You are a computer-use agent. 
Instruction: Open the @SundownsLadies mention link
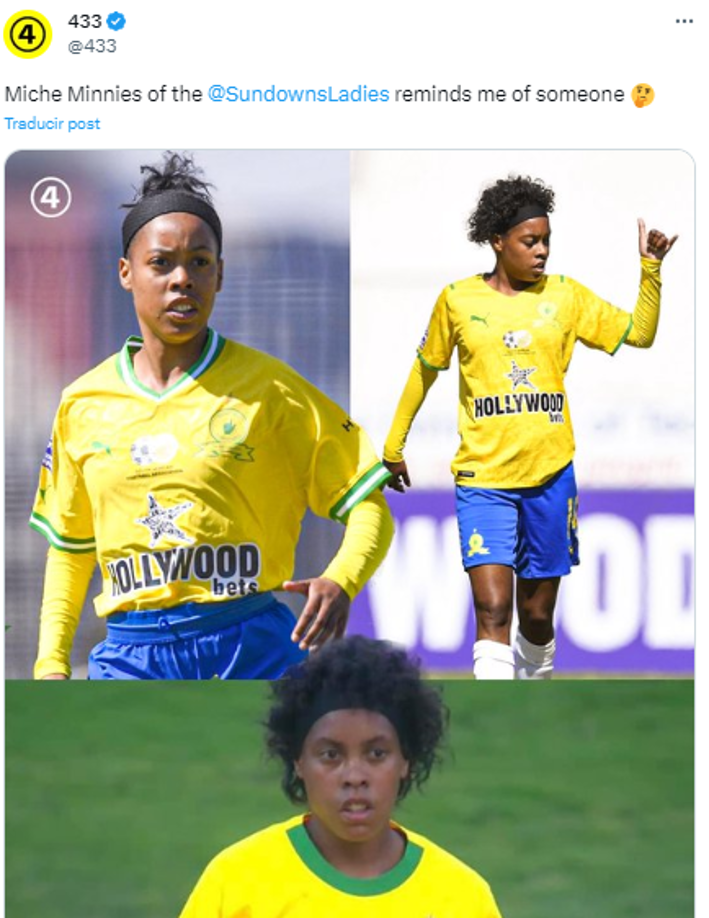[298, 94]
